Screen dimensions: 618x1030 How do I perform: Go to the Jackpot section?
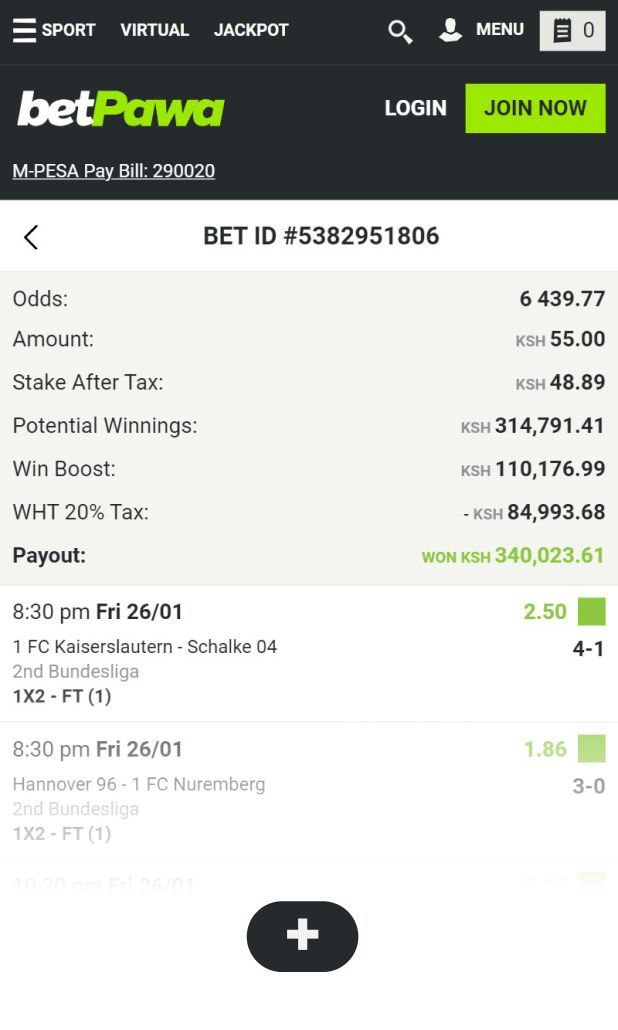[250, 30]
